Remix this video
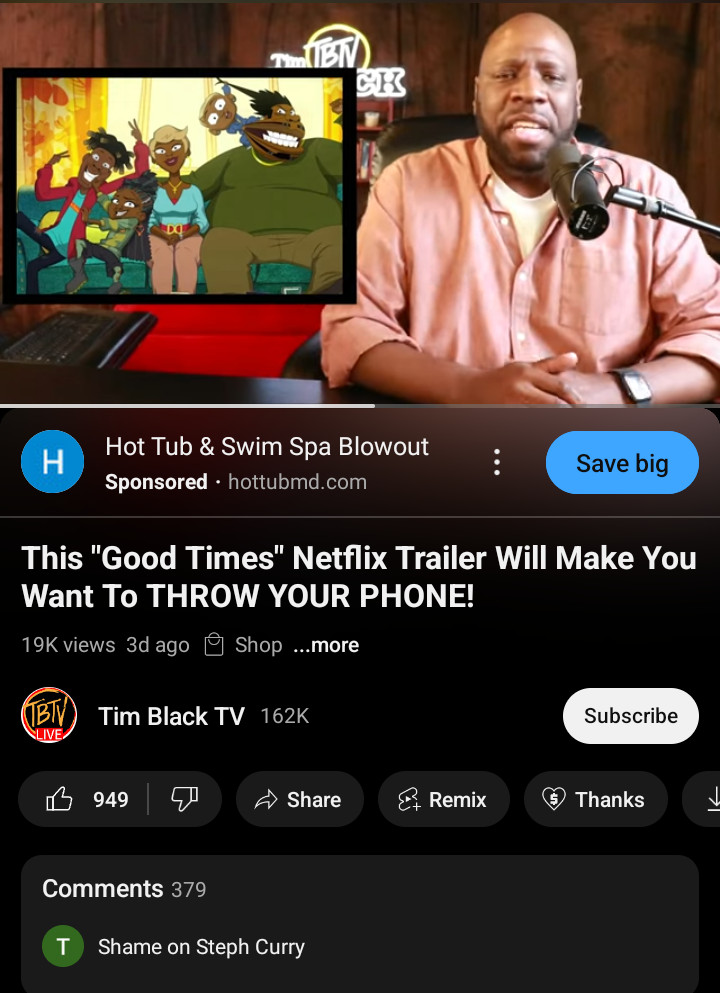This screenshot has height=993, width=720. tap(443, 799)
